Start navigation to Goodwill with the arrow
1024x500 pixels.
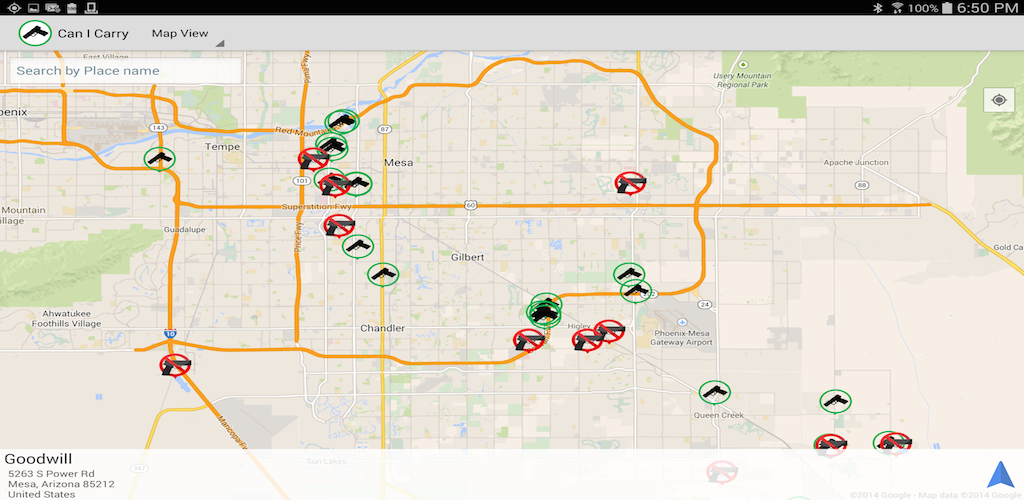tap(1000, 475)
